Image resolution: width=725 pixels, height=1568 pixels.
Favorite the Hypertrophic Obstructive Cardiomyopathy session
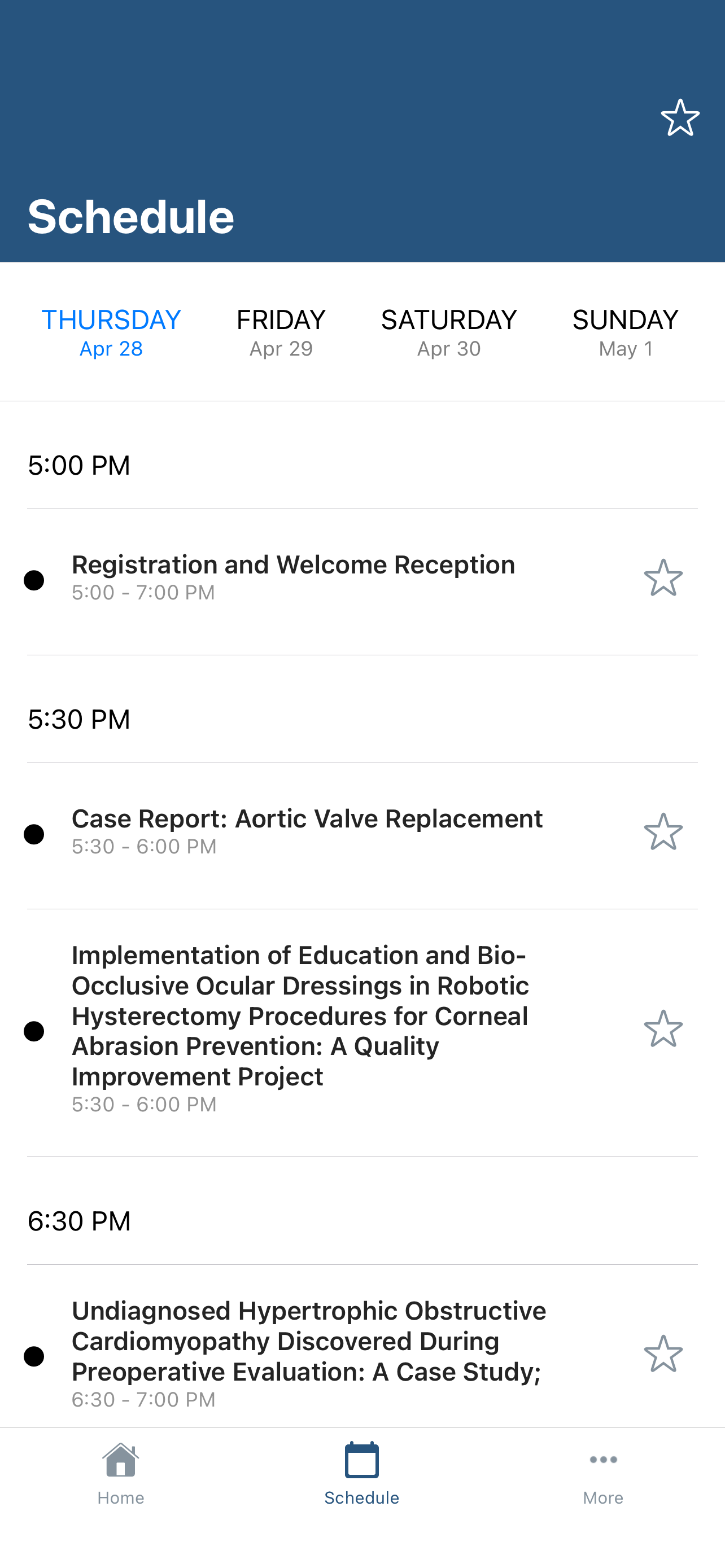click(x=663, y=1354)
